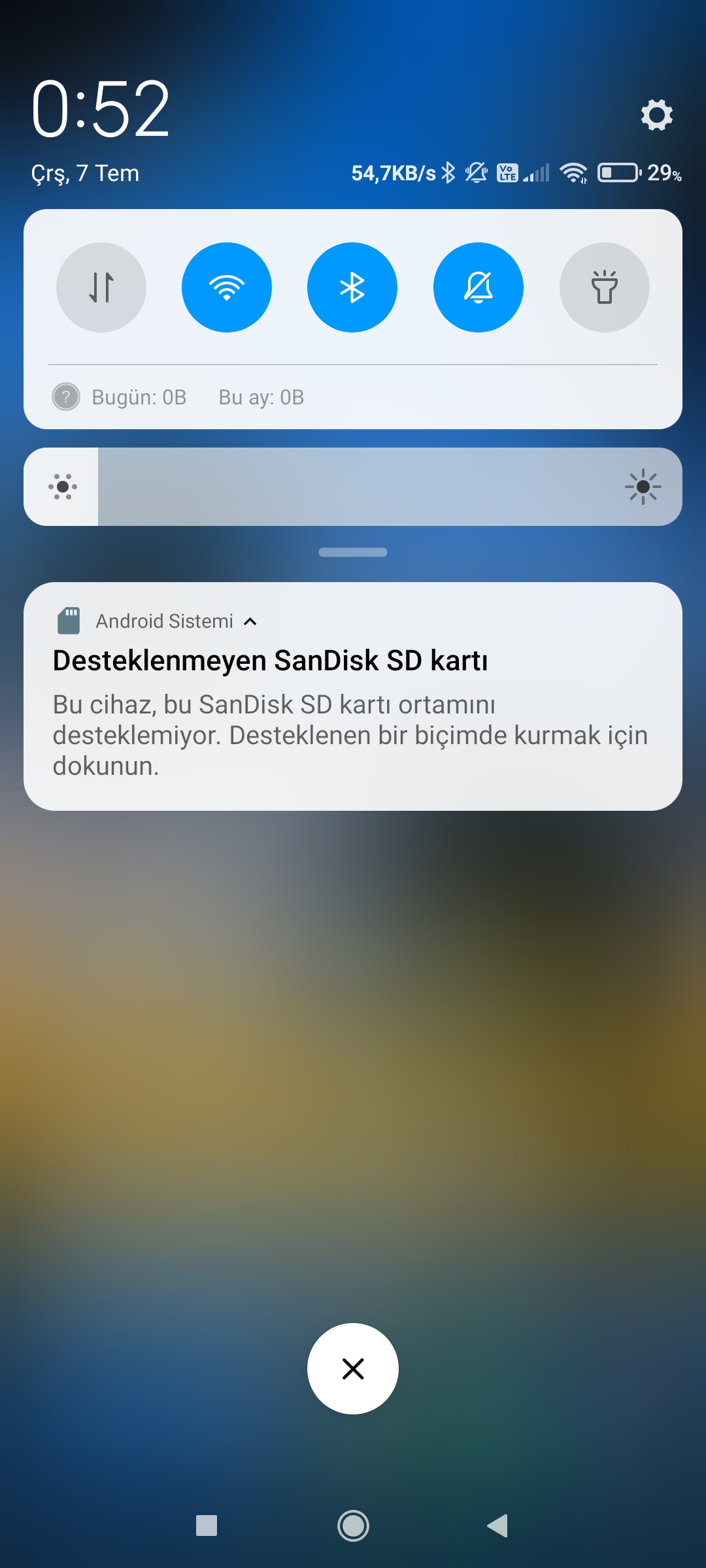Disable Bluetooth quick toggle

pyautogui.click(x=352, y=287)
